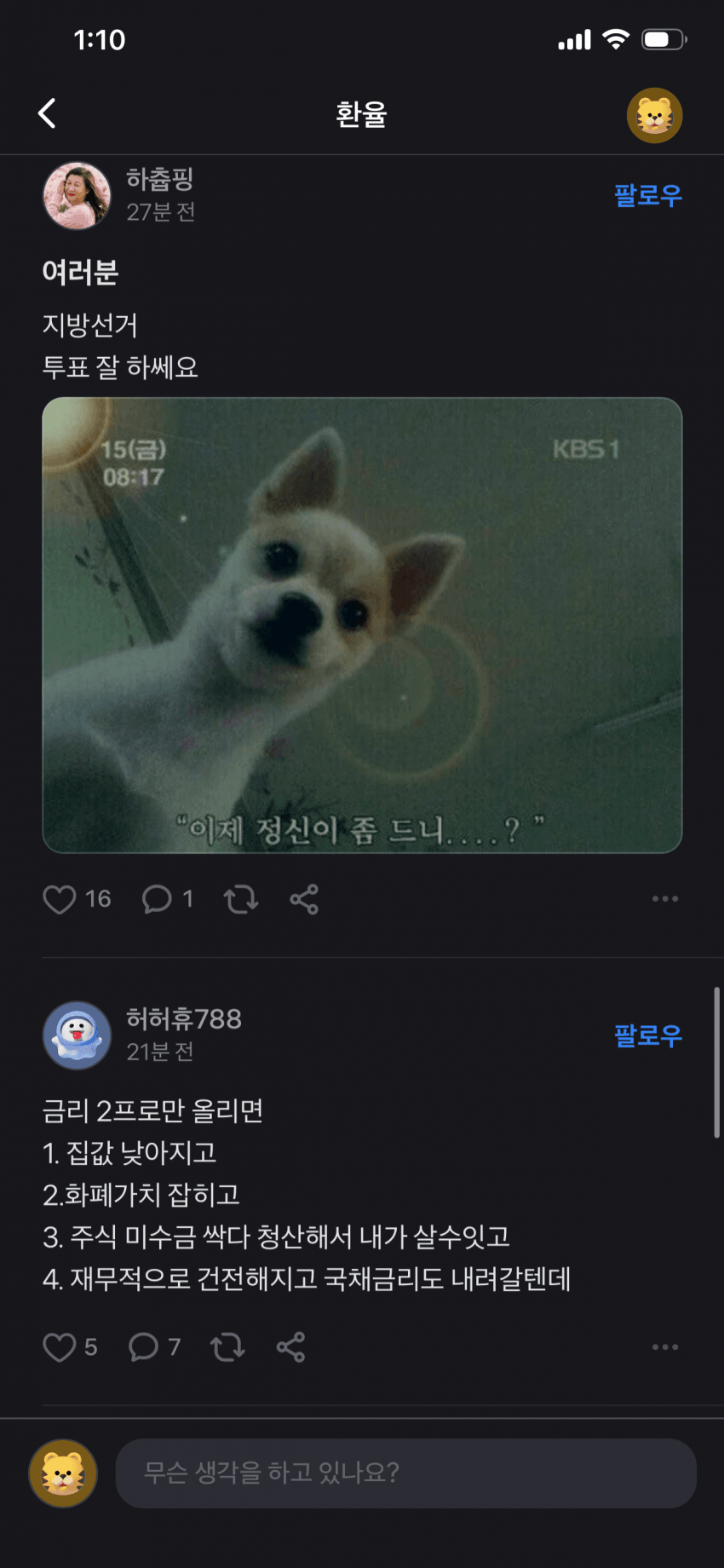Follow user 하츕핑
Screen dimensions: 724x1568
[x=648, y=196]
